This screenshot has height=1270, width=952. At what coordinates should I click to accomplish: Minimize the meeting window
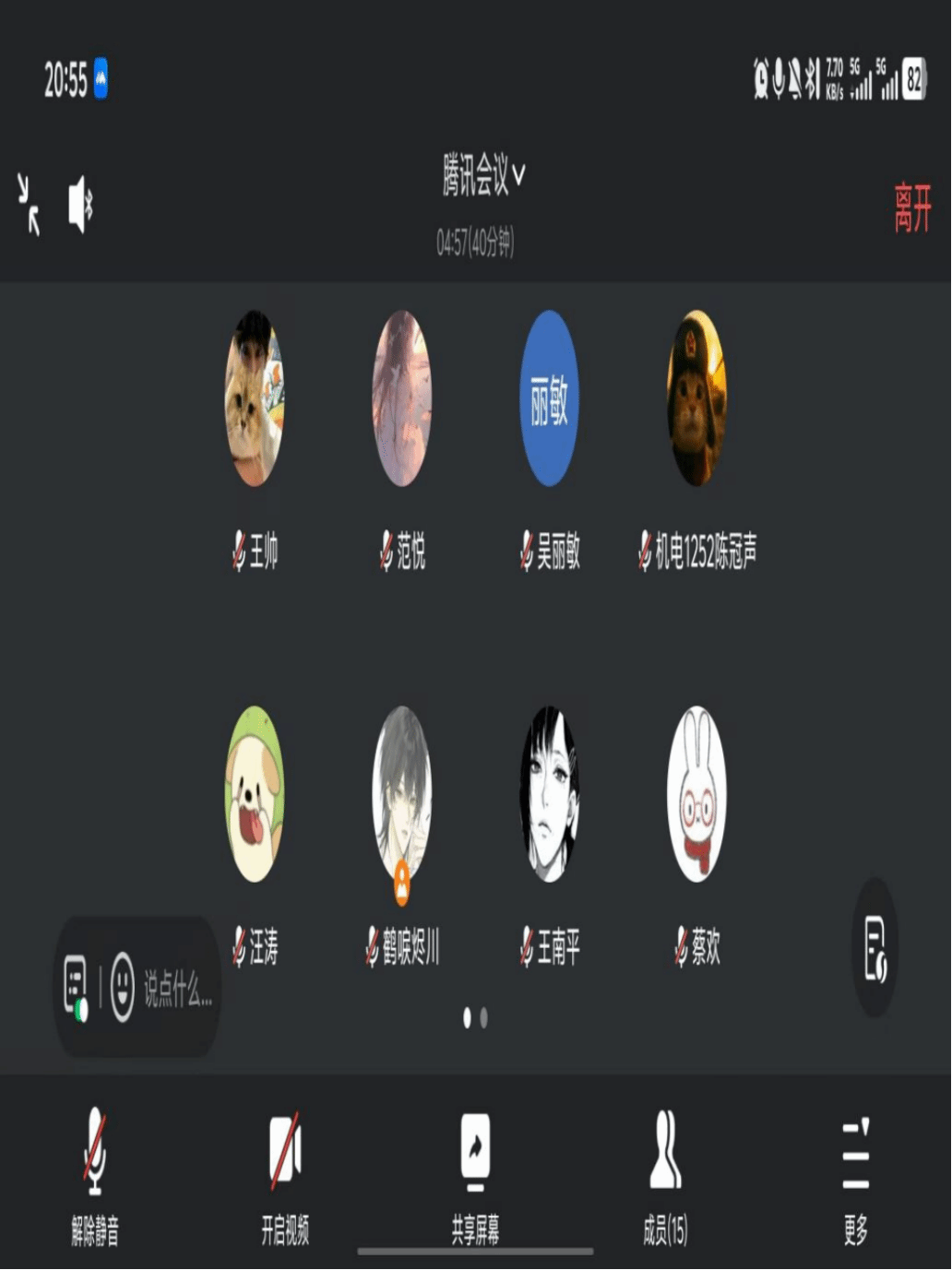[30, 205]
